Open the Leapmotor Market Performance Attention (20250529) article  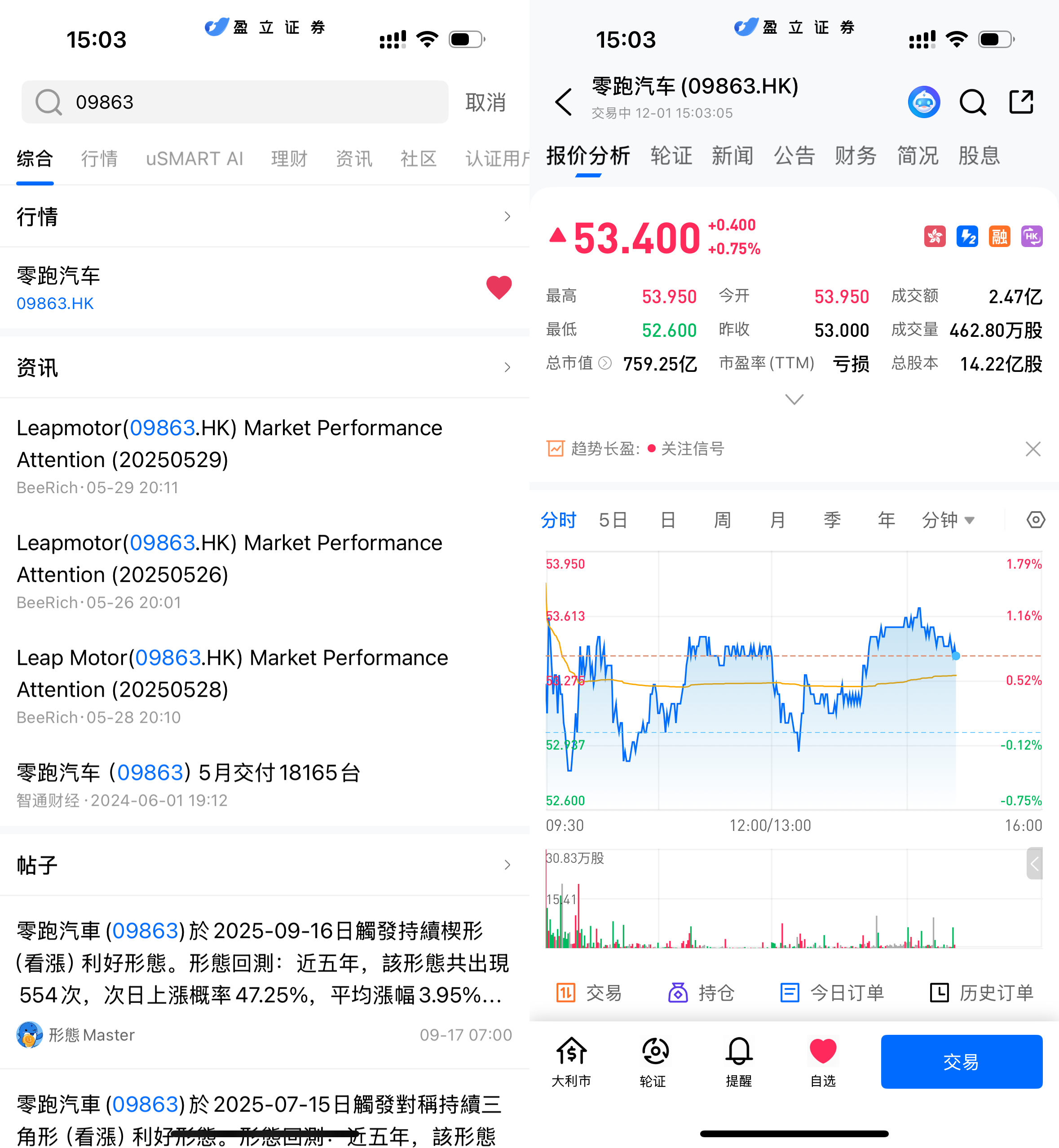[229, 444]
